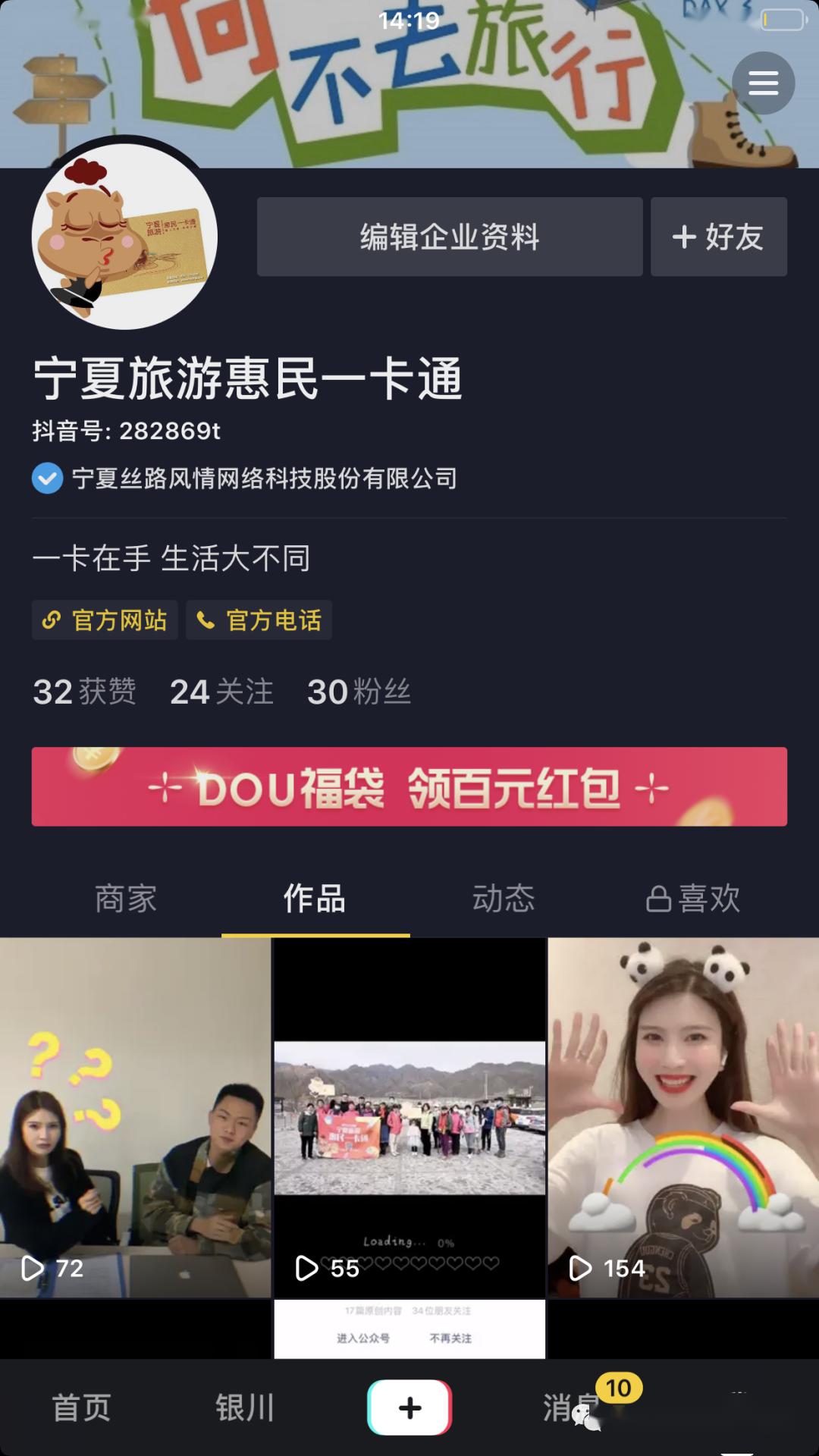
Task: Switch to the 动态 tab
Action: pos(504,899)
